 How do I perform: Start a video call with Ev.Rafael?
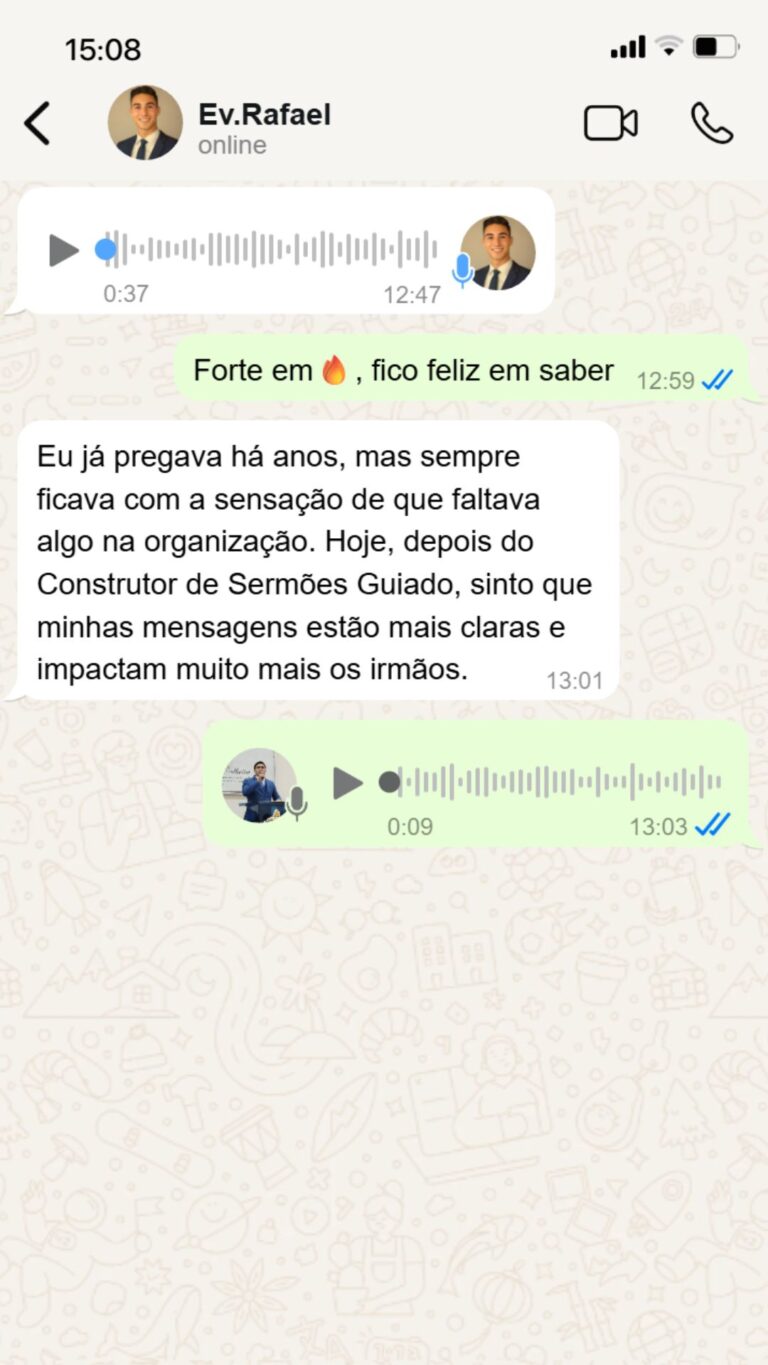click(610, 123)
